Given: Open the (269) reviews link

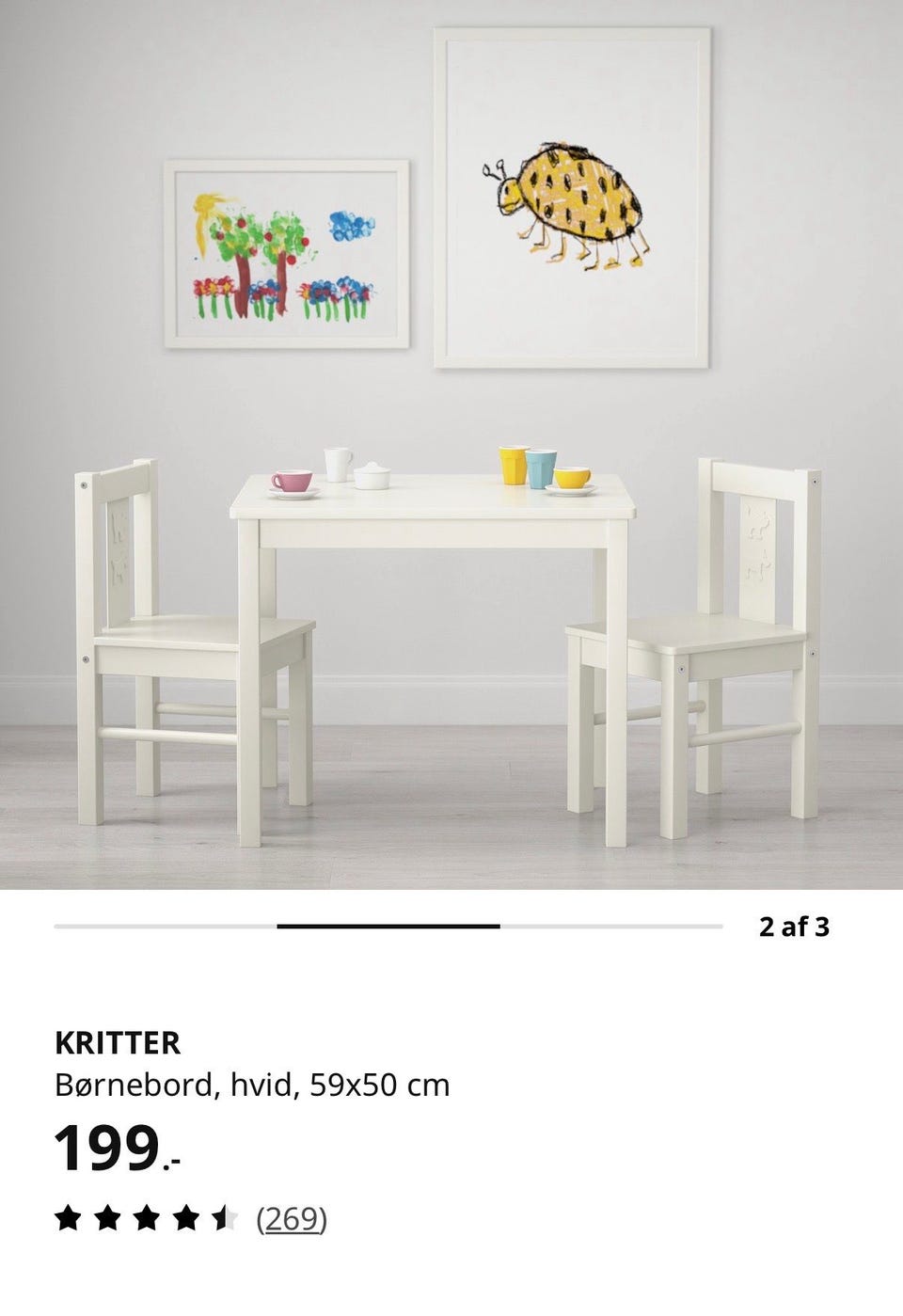Looking at the screenshot, I should click(292, 1219).
